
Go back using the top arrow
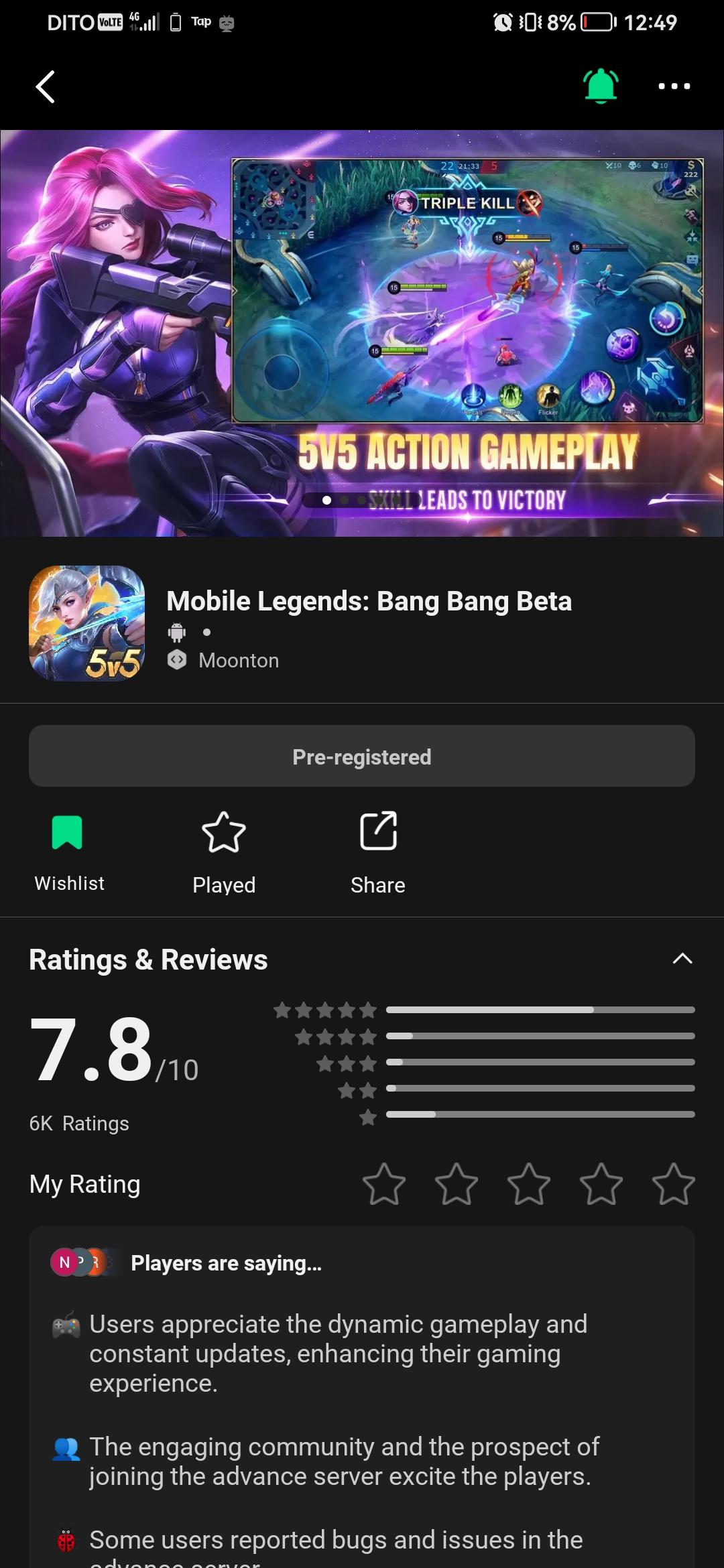tap(45, 86)
